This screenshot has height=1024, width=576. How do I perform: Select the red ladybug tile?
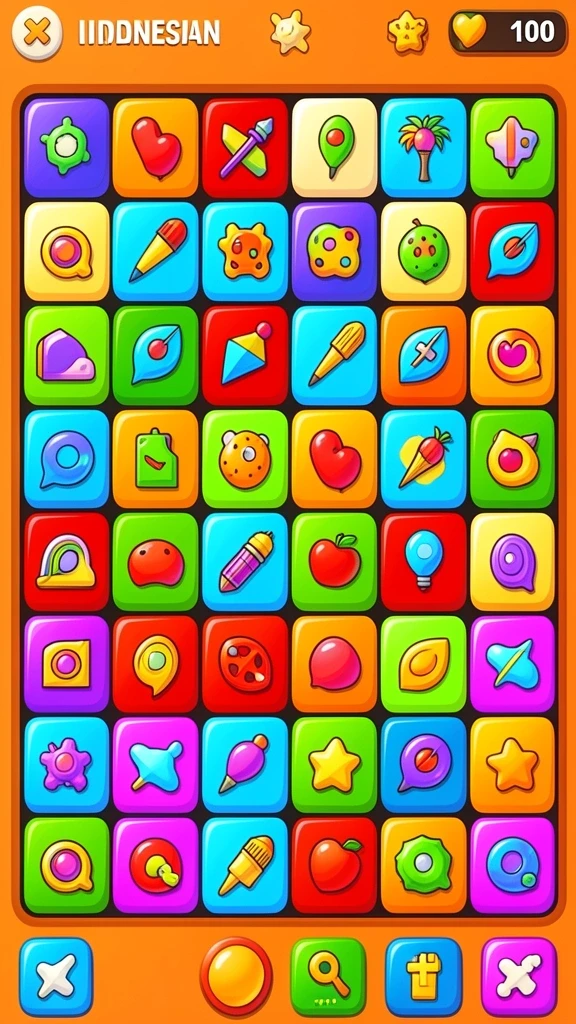(245, 664)
